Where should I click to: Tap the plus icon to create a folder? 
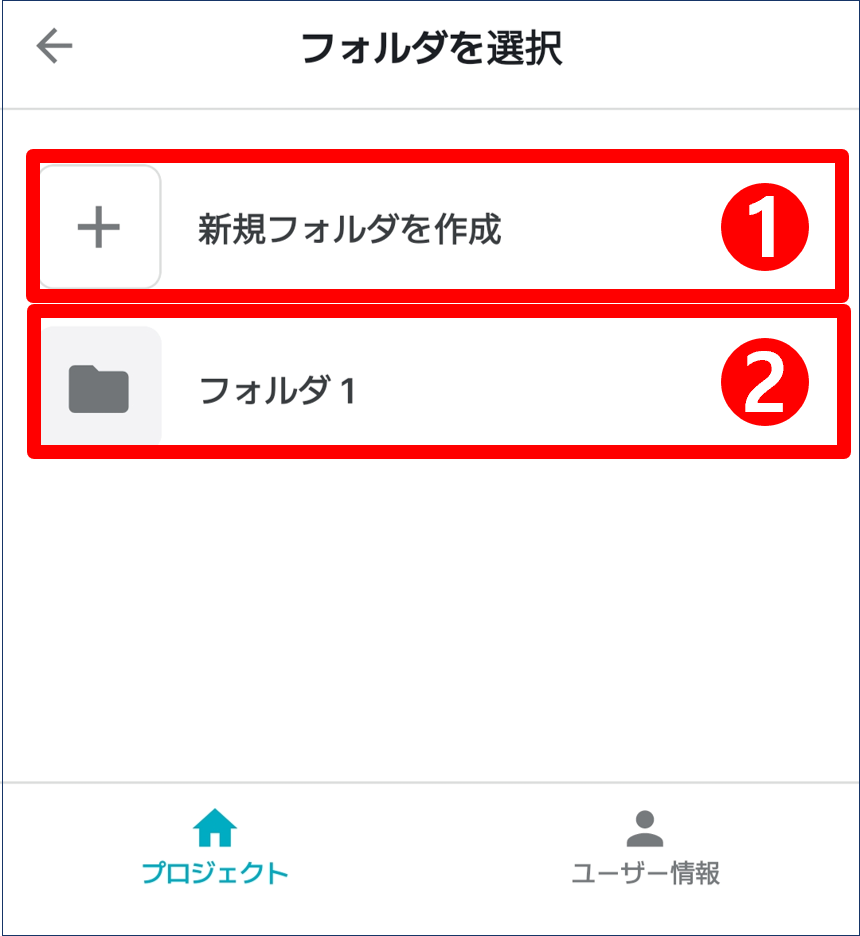point(98,226)
